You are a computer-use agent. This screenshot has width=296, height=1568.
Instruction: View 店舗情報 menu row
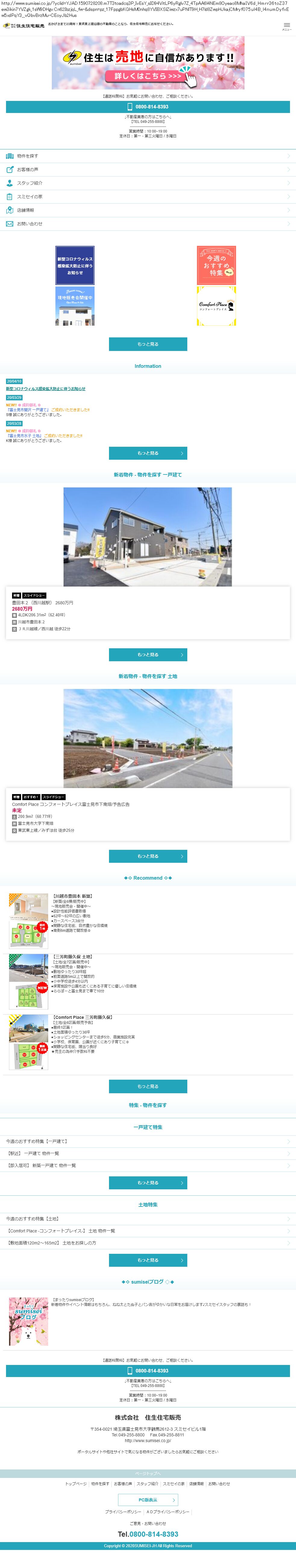148,211
